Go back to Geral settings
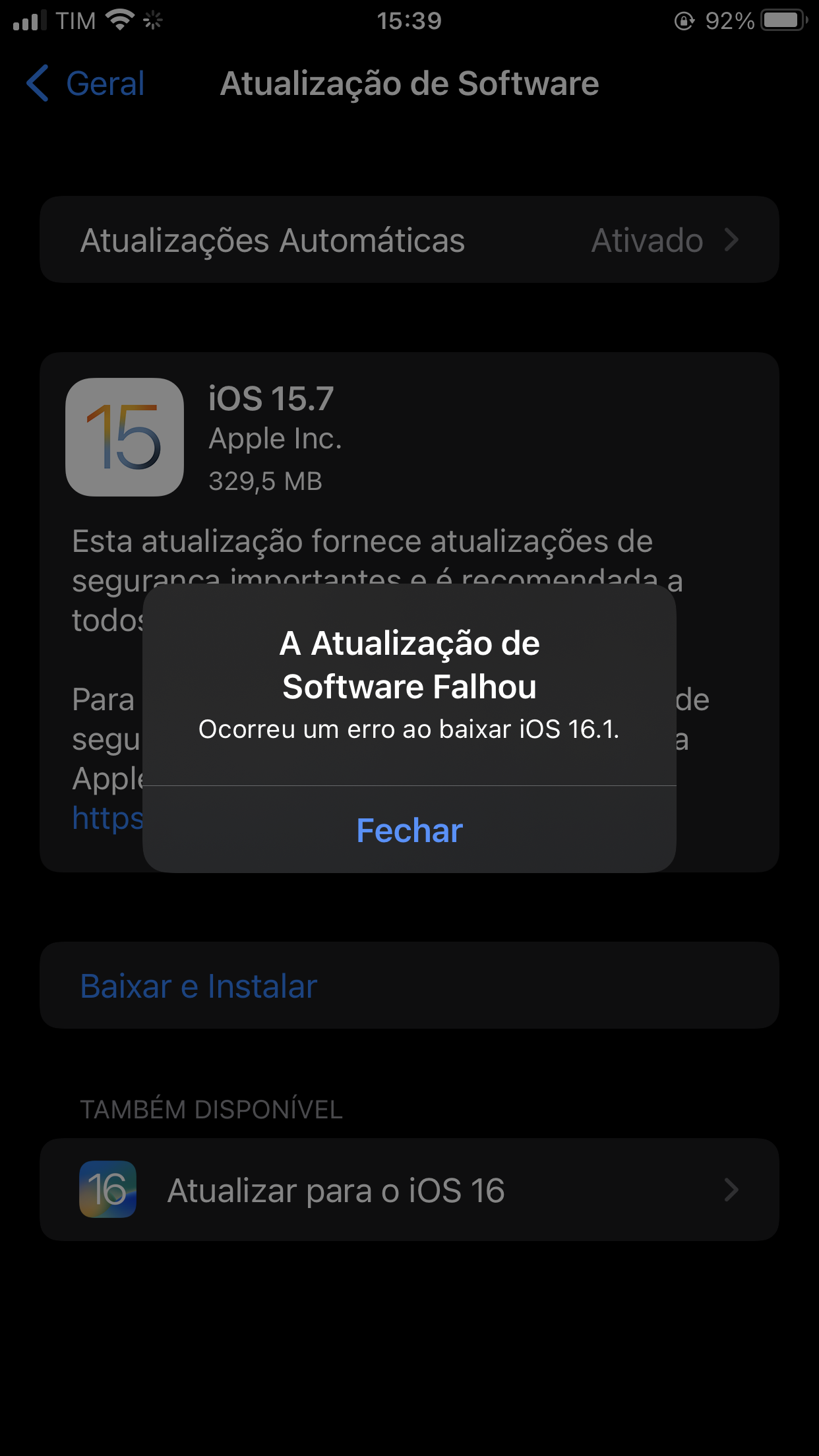This screenshot has height=1456, width=819. (86, 84)
